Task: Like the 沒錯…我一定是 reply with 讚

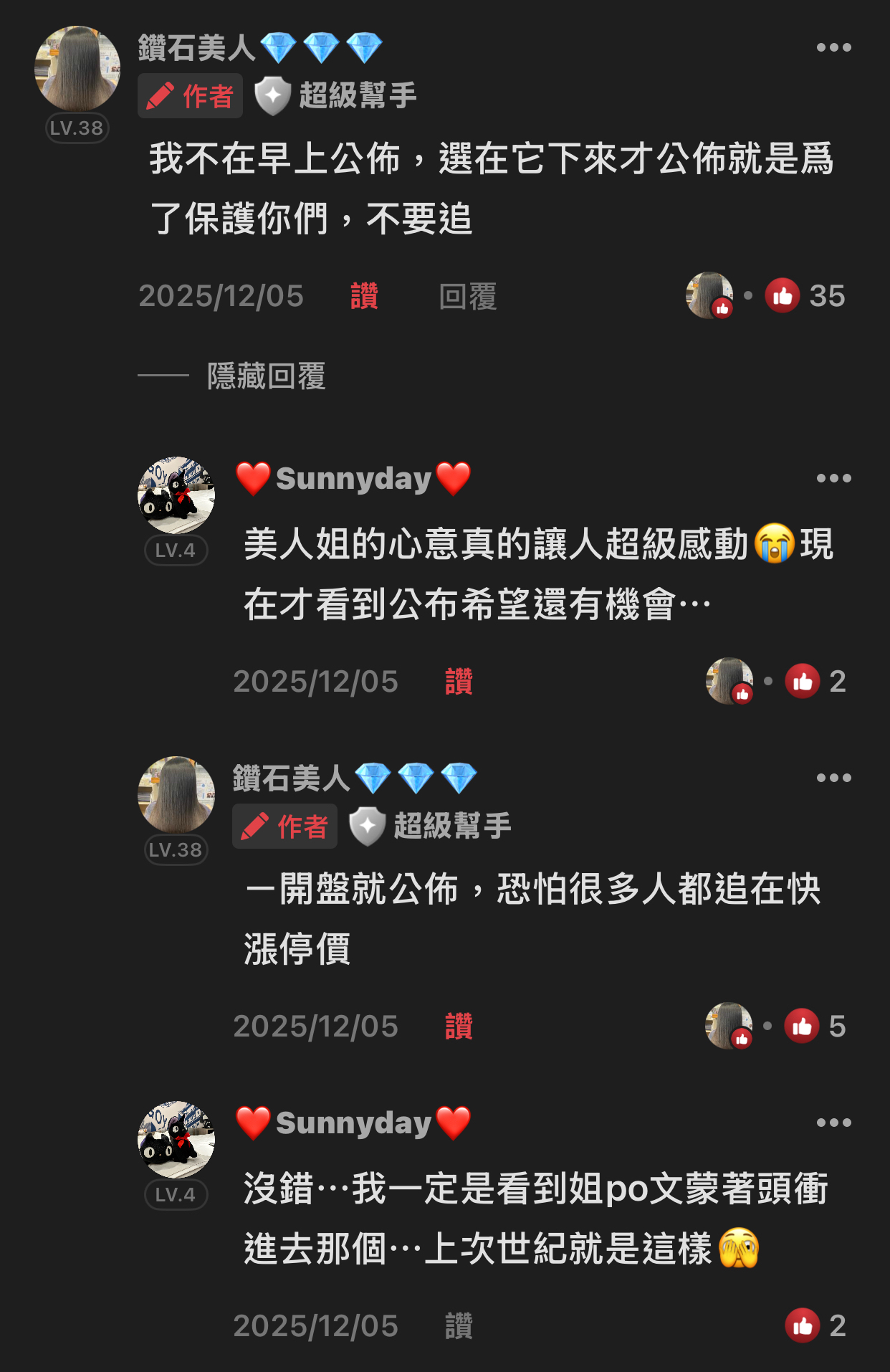Action: 459,1326
